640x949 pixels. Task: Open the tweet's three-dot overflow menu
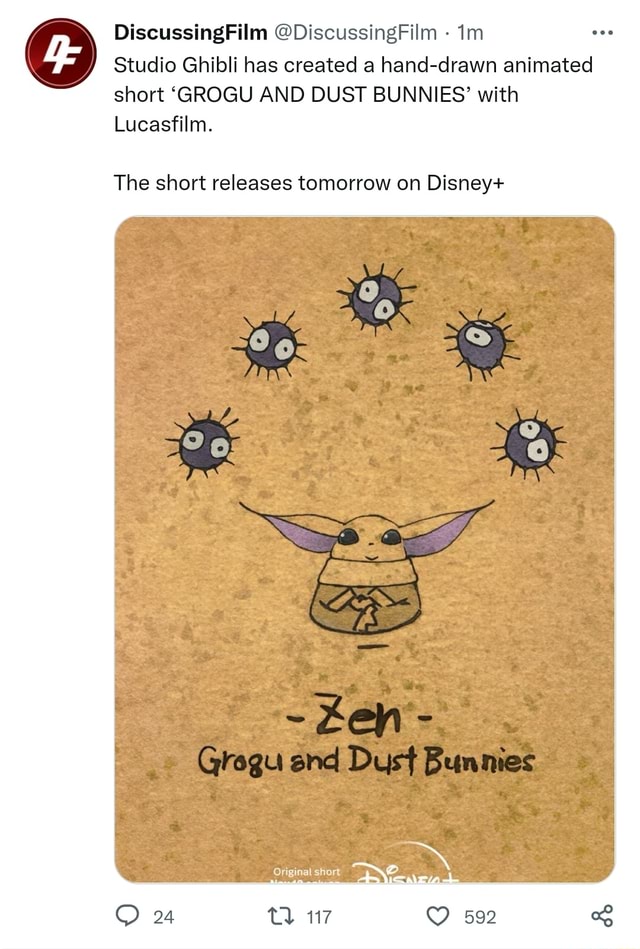pos(602,32)
